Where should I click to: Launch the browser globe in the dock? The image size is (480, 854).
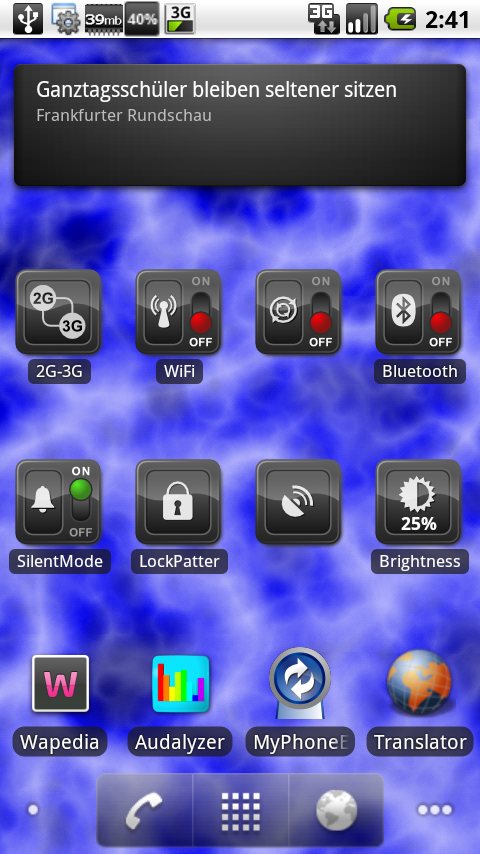pos(336,810)
